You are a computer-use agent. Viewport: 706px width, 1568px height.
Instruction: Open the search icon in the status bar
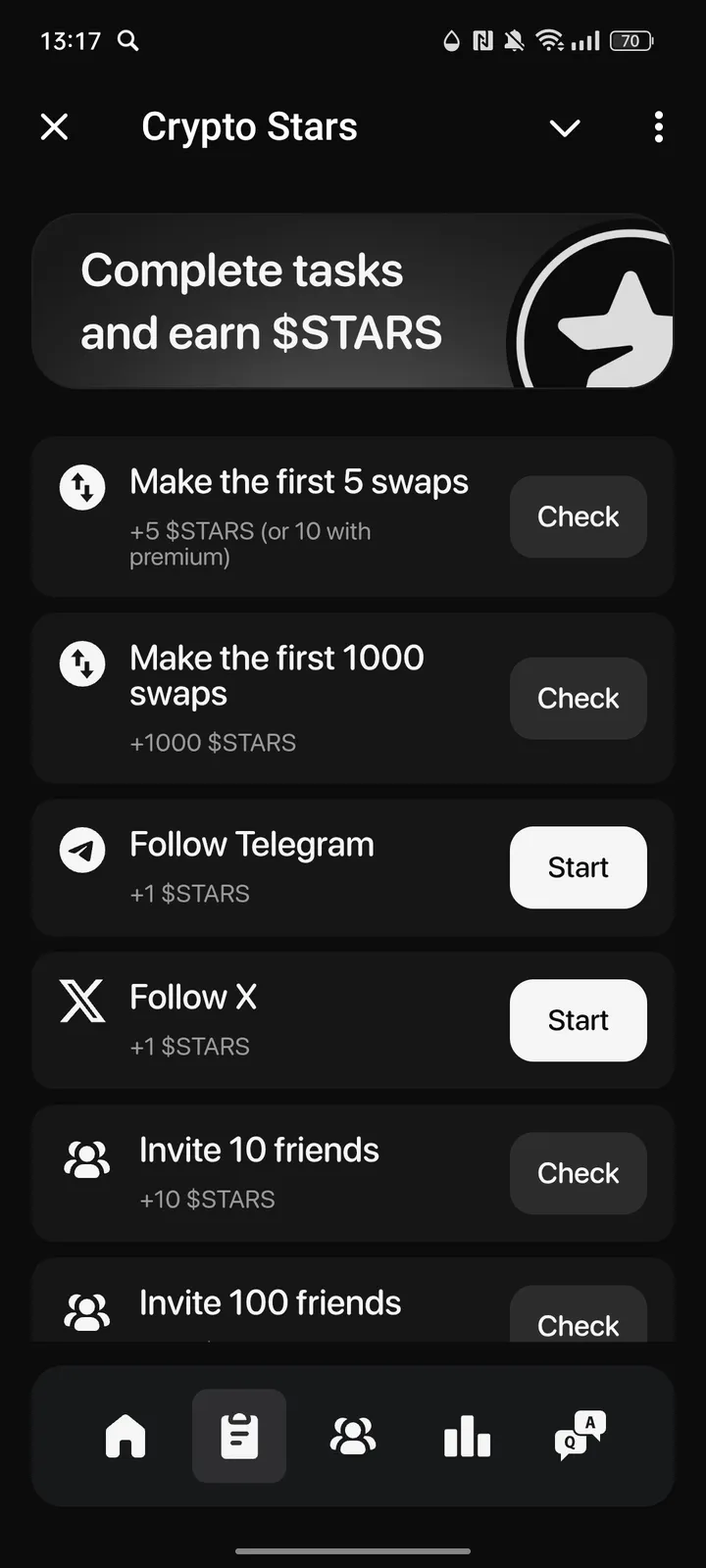[127, 41]
